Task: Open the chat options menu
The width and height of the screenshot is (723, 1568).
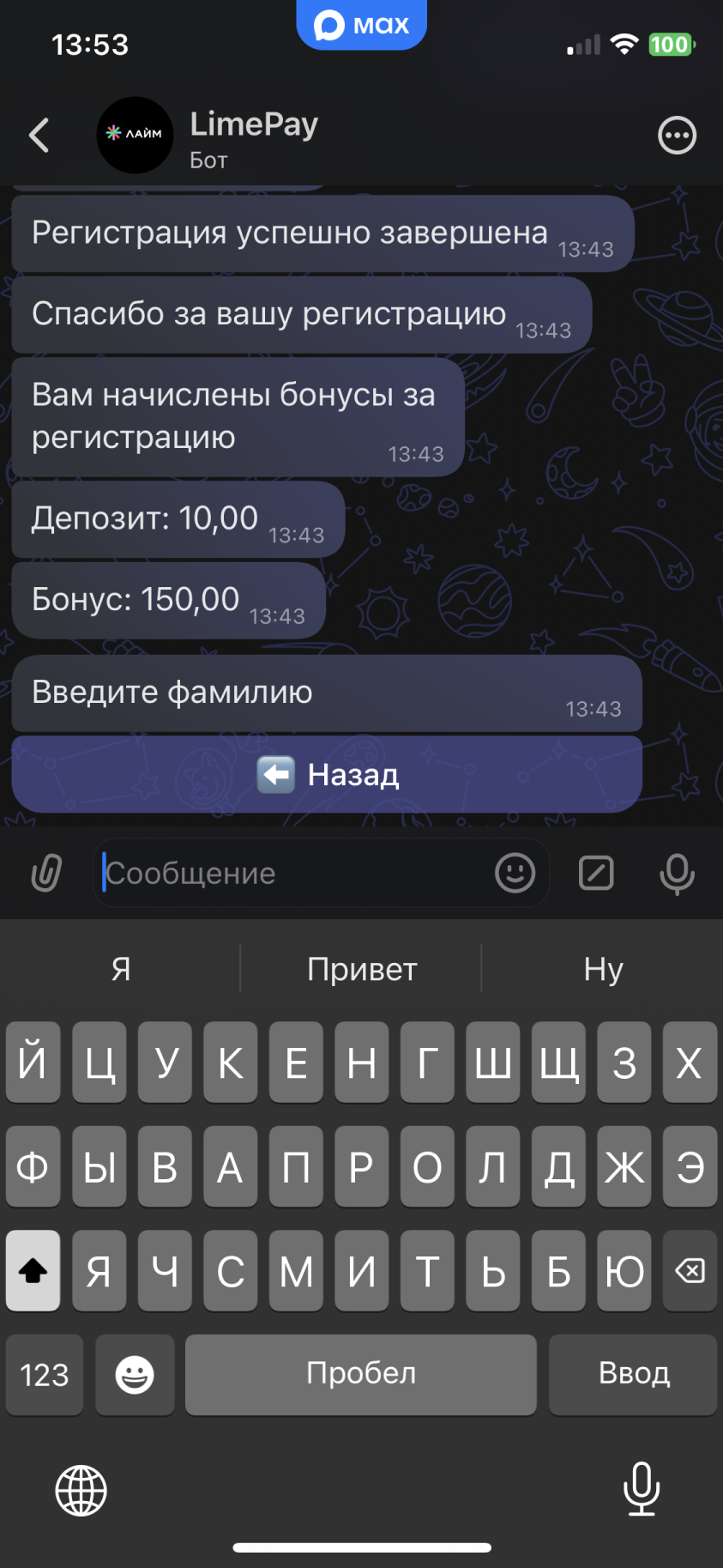Action: [x=677, y=136]
